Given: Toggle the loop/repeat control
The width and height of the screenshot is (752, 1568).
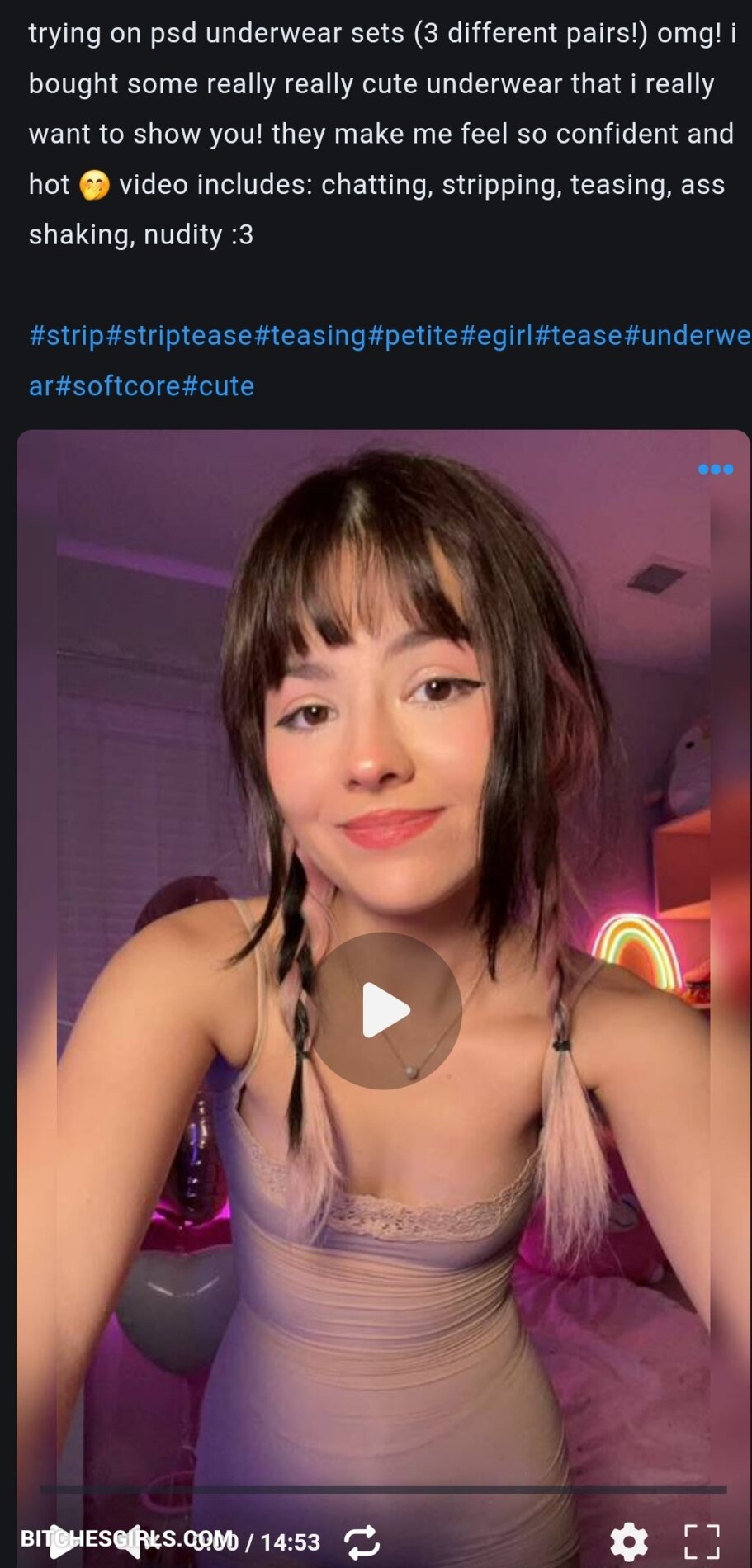Looking at the screenshot, I should [x=362, y=1541].
